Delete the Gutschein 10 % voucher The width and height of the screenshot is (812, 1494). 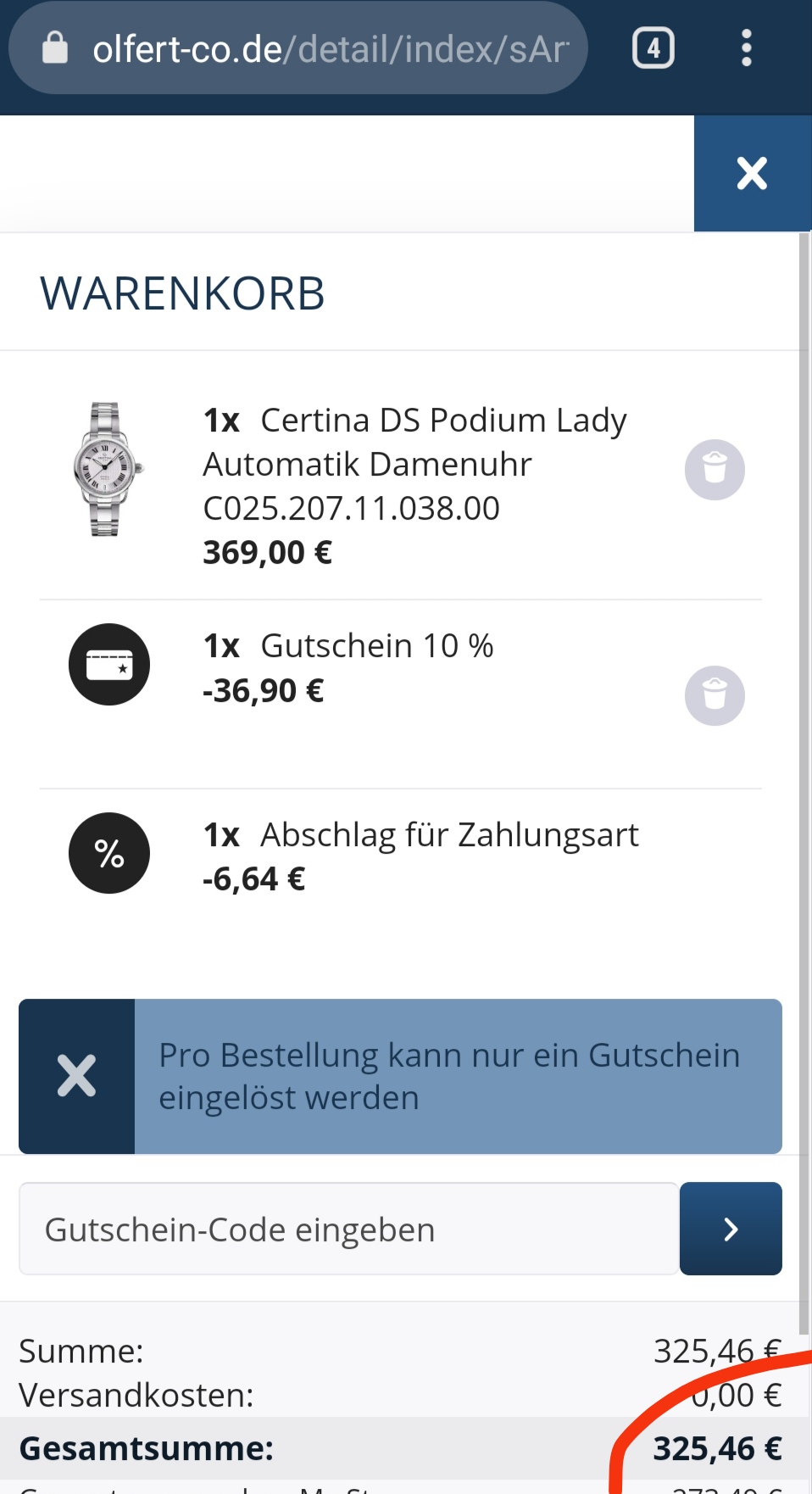[x=715, y=695]
